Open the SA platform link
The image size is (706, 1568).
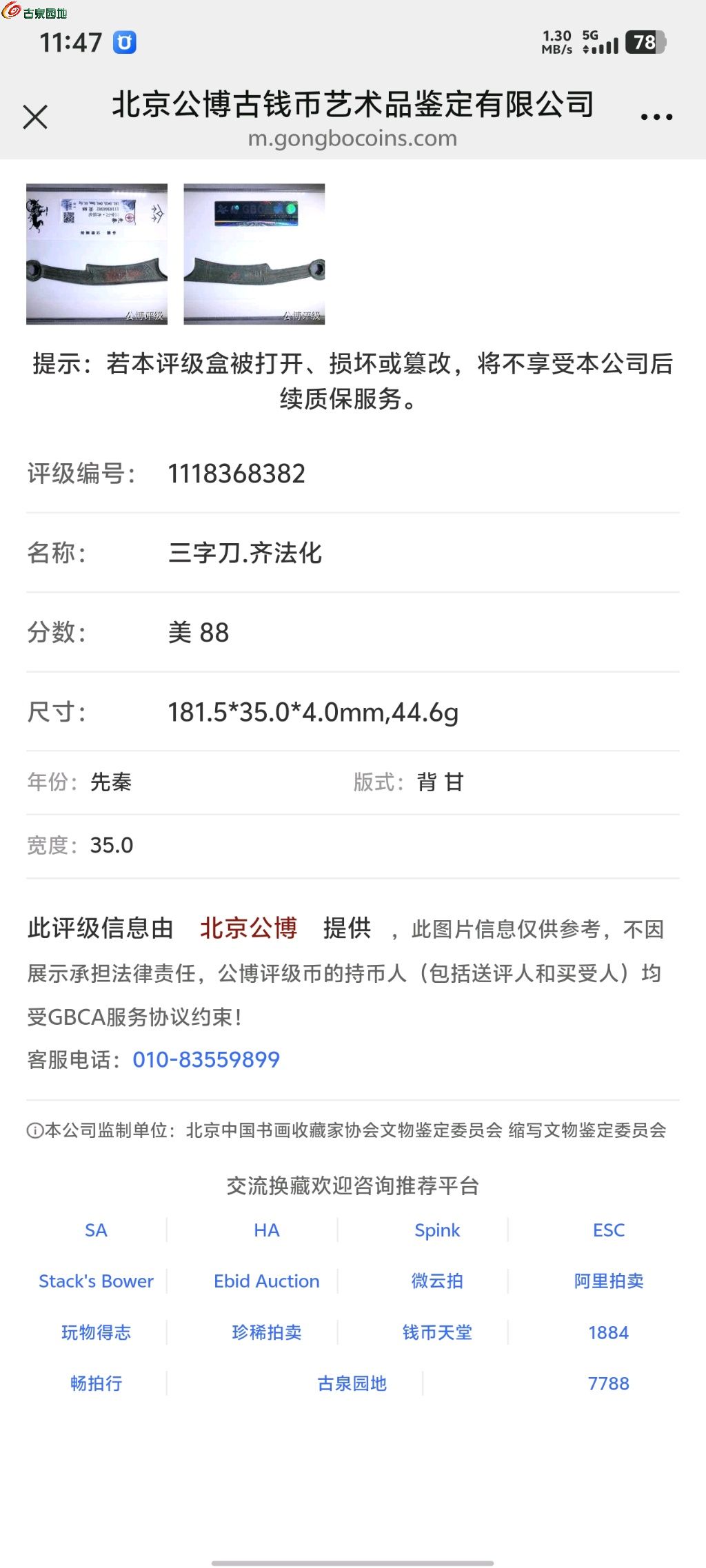tap(96, 1230)
